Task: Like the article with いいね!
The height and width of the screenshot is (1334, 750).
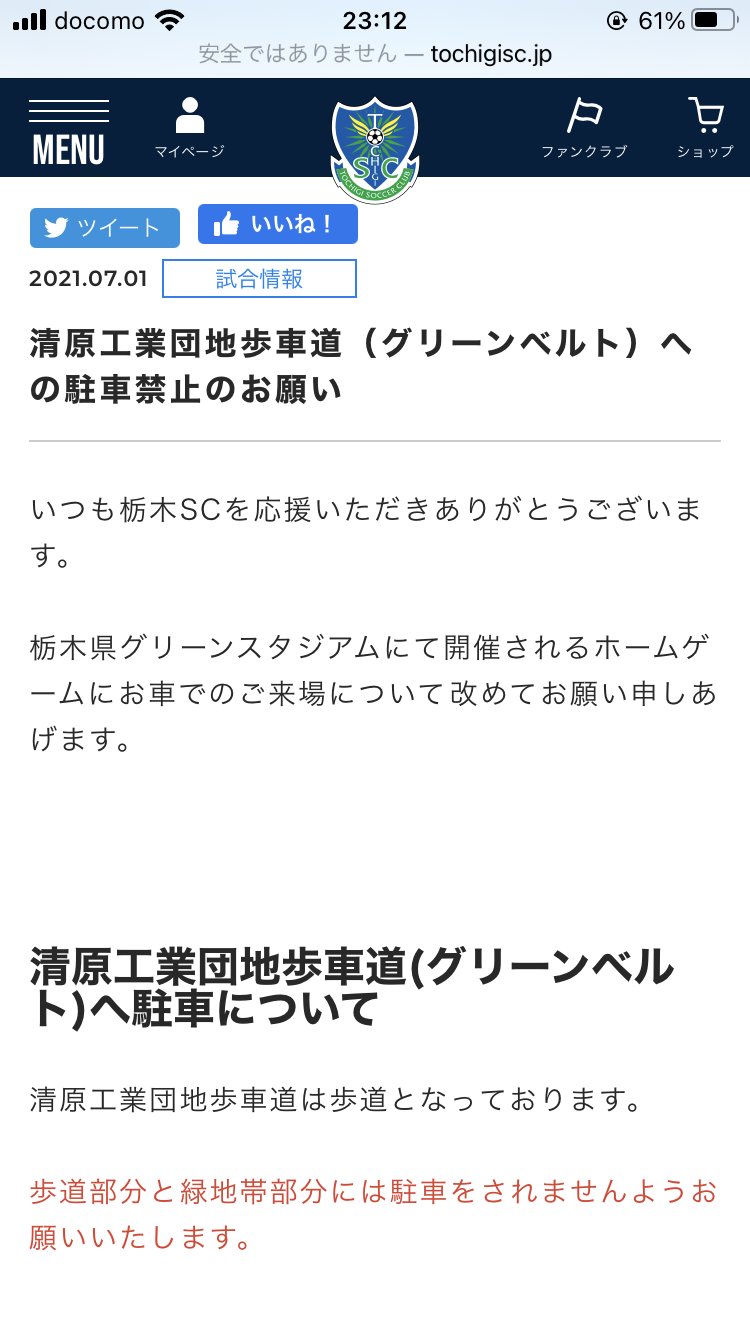Action: coord(278,224)
